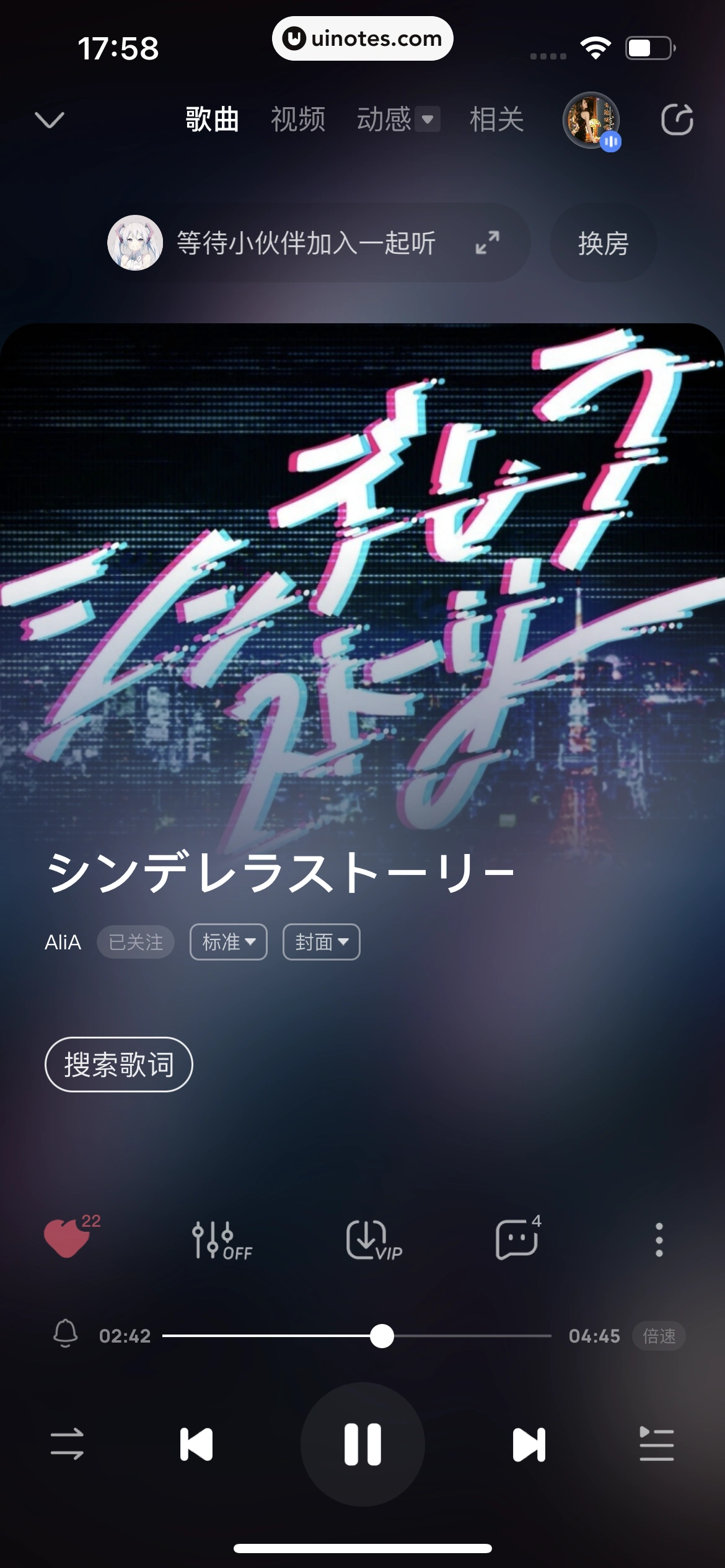Pause the current playback
This screenshot has width=725, height=1568.
pos(362,1444)
